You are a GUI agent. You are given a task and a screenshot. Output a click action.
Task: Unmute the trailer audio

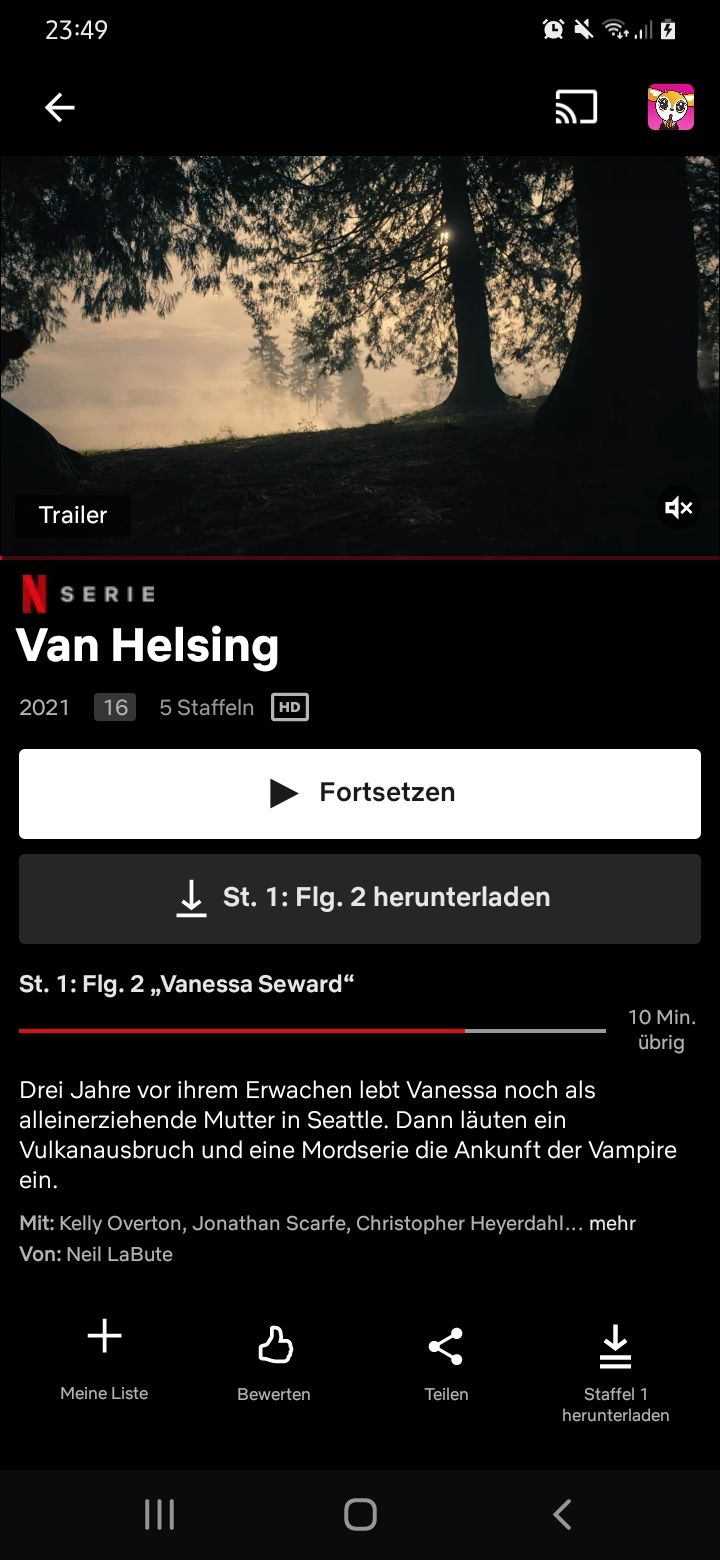click(679, 509)
